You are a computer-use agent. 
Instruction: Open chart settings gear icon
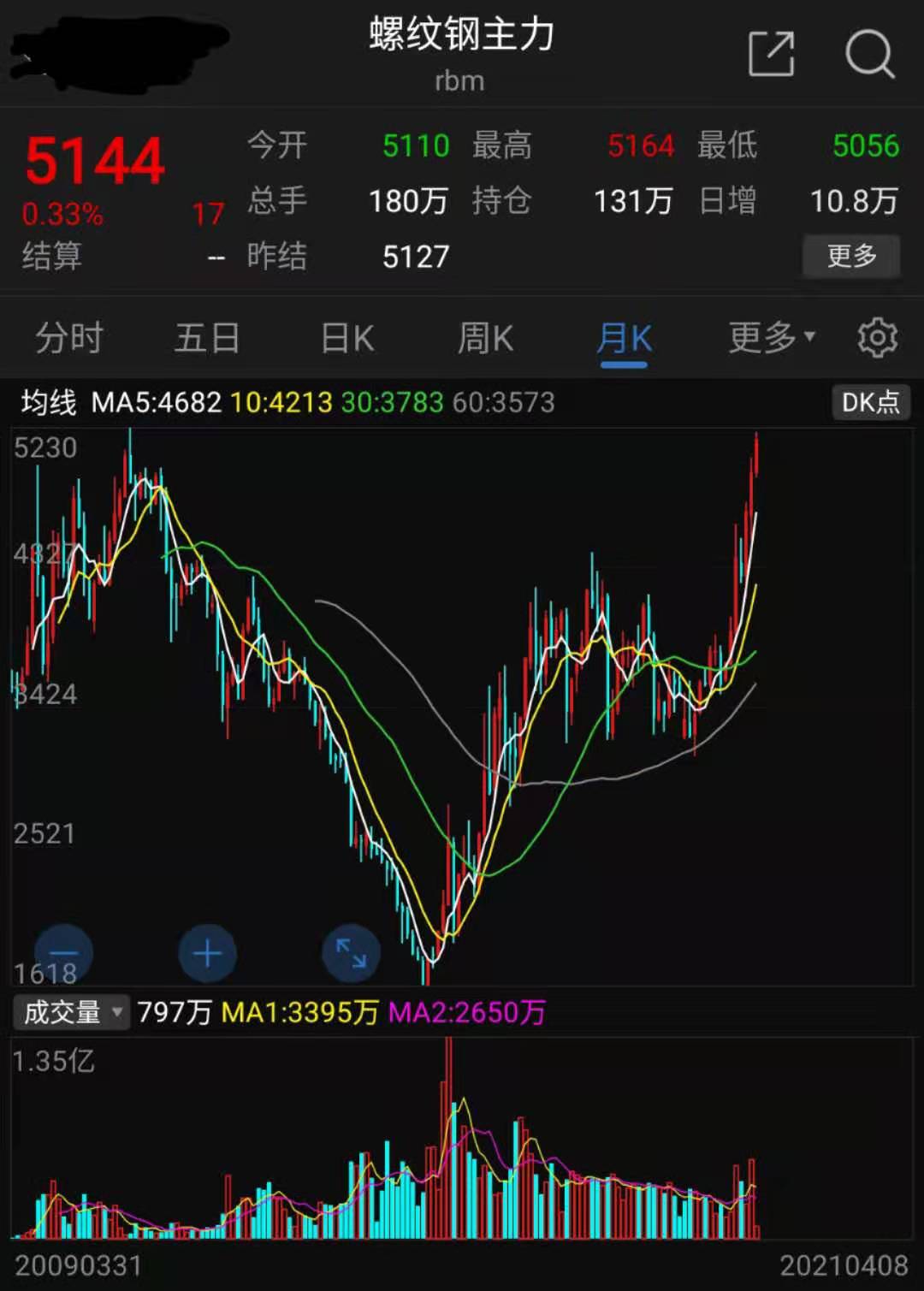click(x=877, y=338)
